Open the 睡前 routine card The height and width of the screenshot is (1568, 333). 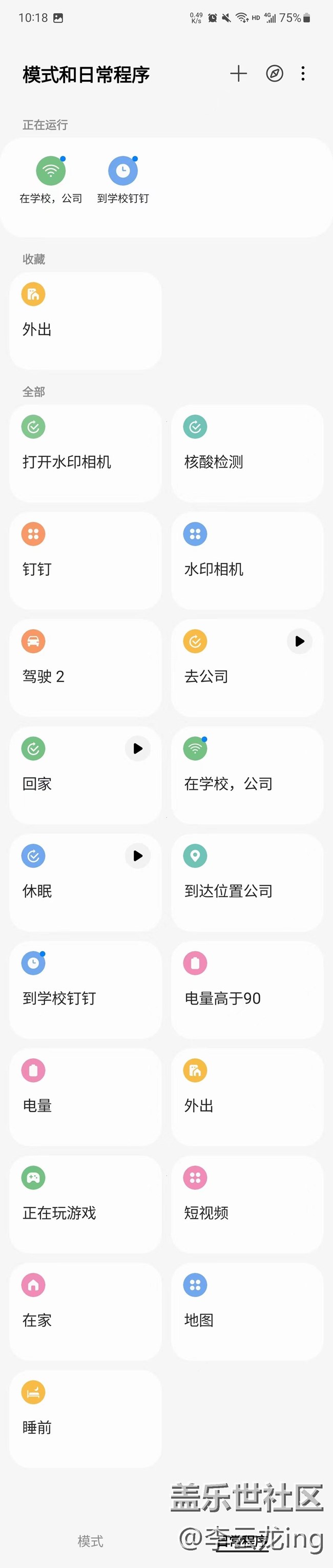point(85,1418)
